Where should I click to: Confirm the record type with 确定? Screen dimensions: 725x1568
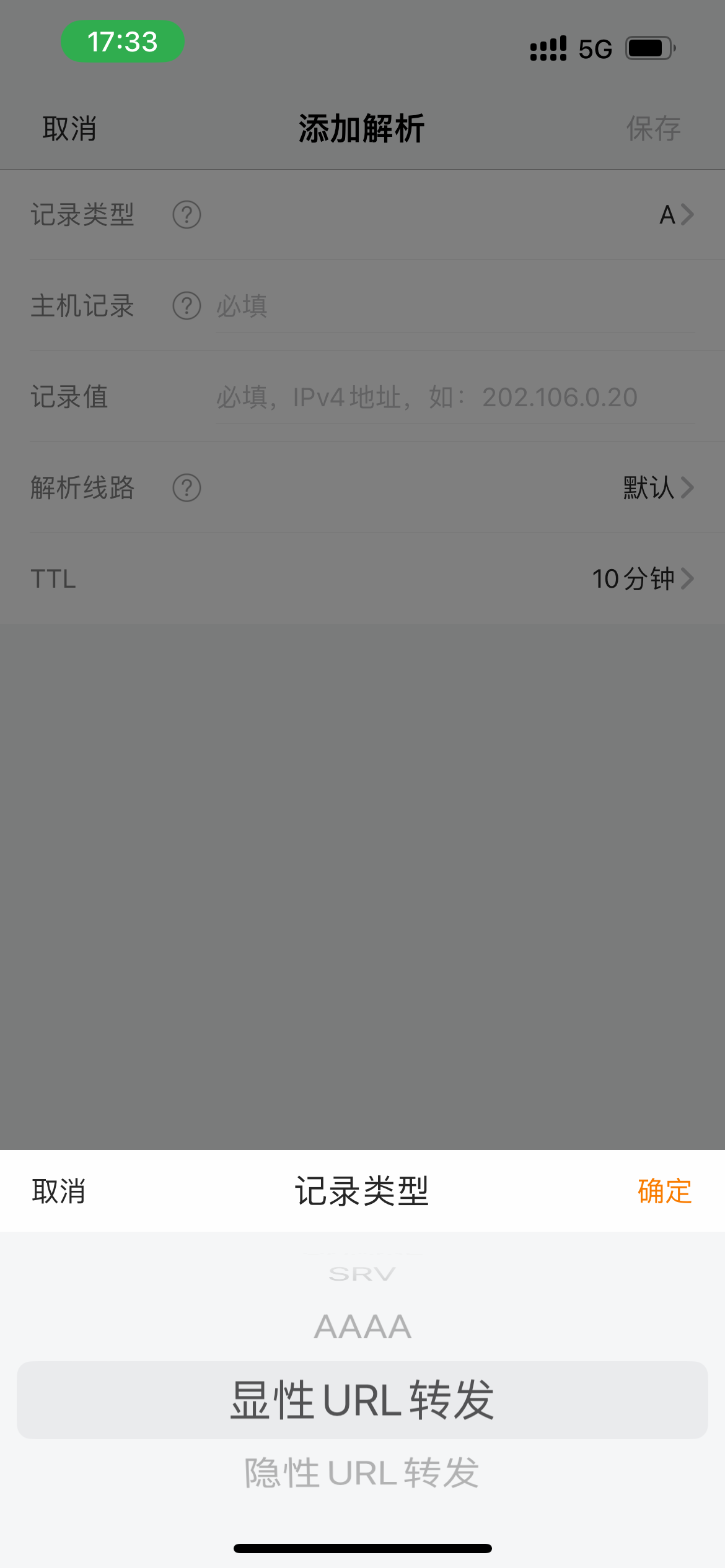(664, 1191)
